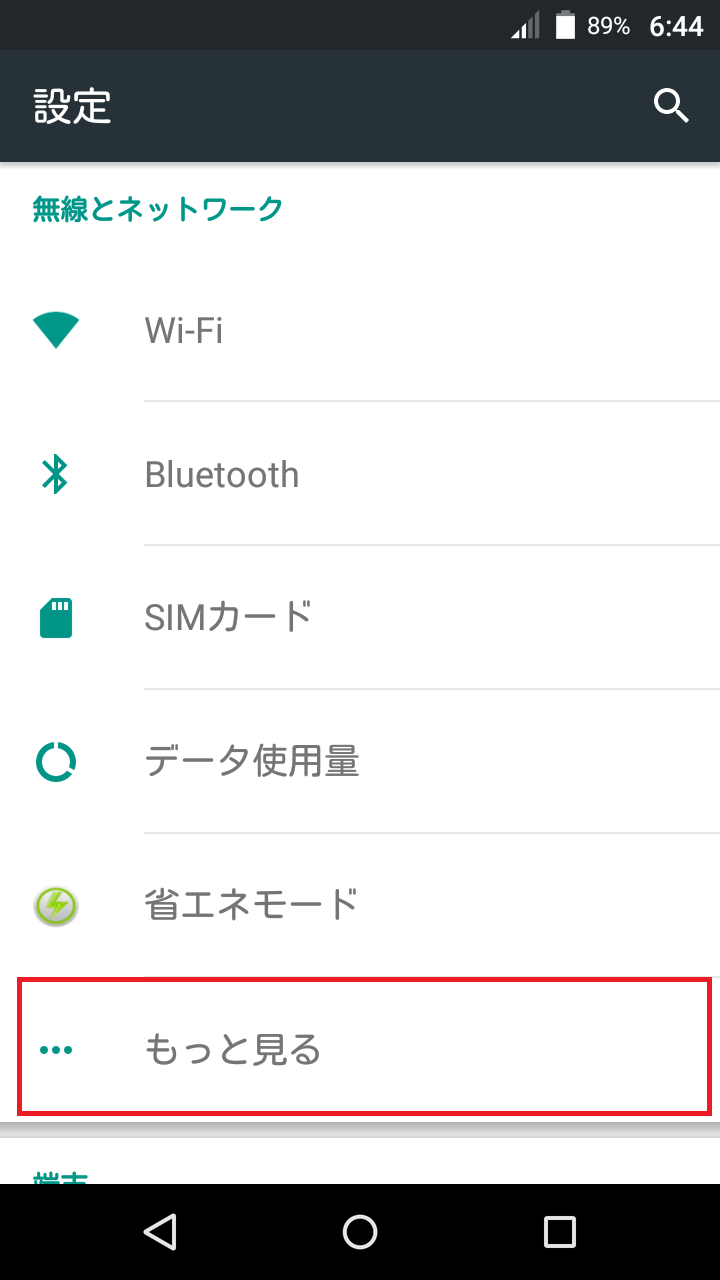Tap the Bluetooth icon
Image resolution: width=720 pixels, height=1280 pixels.
pos(57,473)
